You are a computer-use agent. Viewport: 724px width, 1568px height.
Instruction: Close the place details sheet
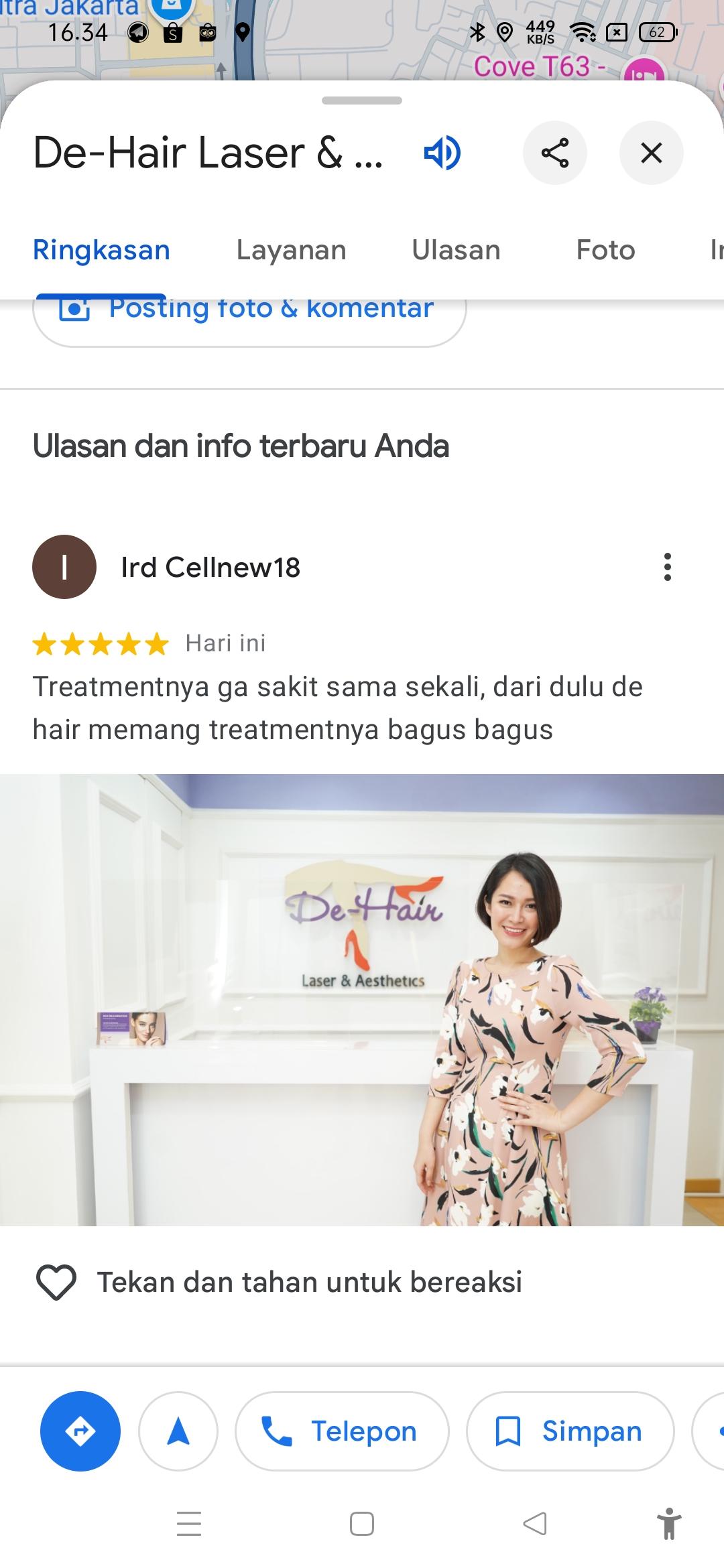[x=652, y=153]
